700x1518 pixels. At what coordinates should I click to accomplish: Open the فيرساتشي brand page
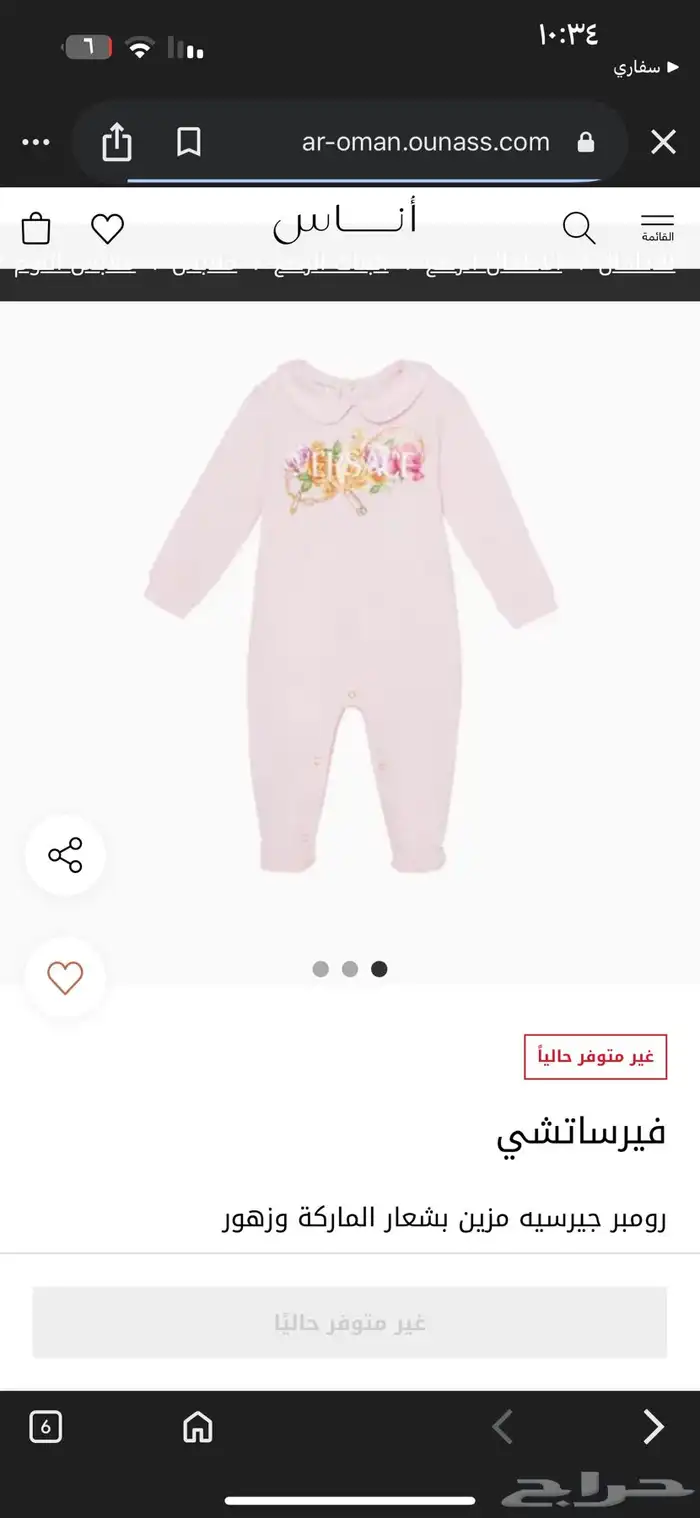pyautogui.click(x=581, y=1135)
